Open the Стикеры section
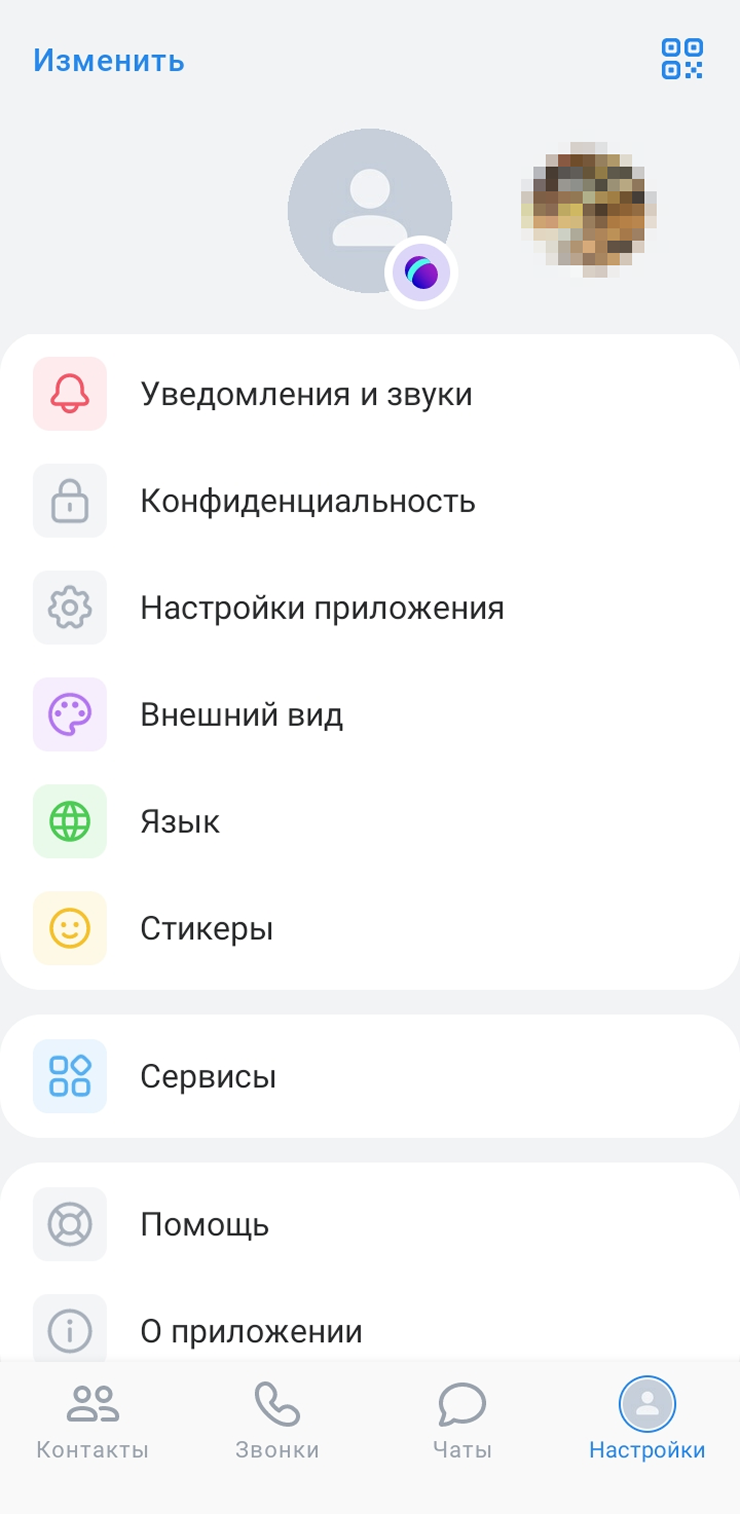This screenshot has height=1514, width=740. point(206,929)
